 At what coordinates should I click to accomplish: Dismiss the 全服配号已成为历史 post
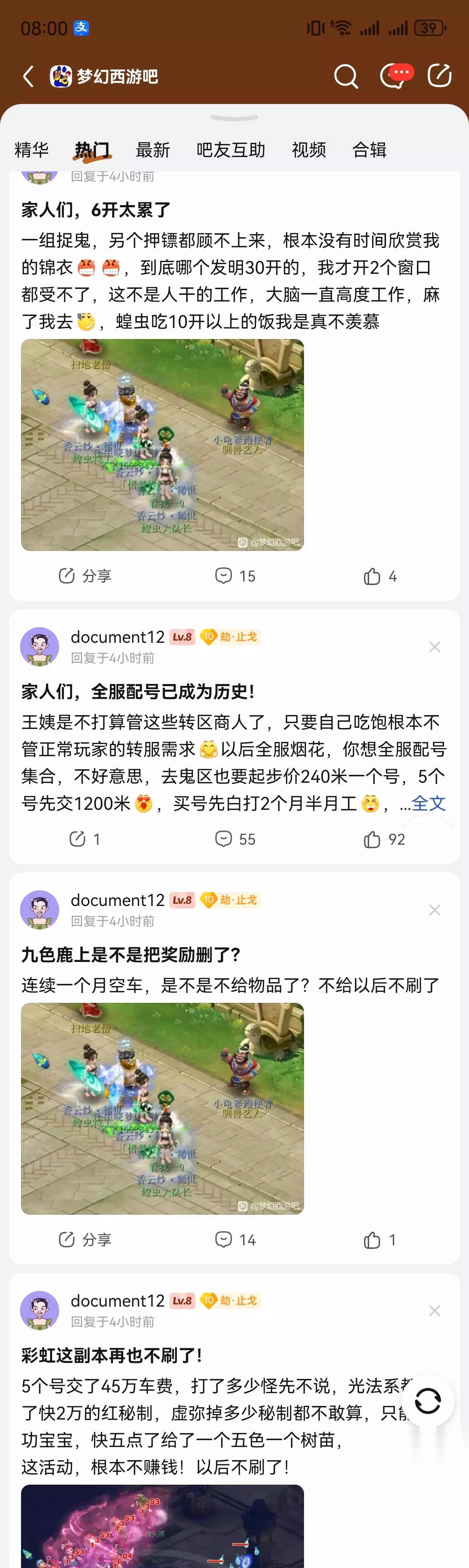tap(434, 646)
